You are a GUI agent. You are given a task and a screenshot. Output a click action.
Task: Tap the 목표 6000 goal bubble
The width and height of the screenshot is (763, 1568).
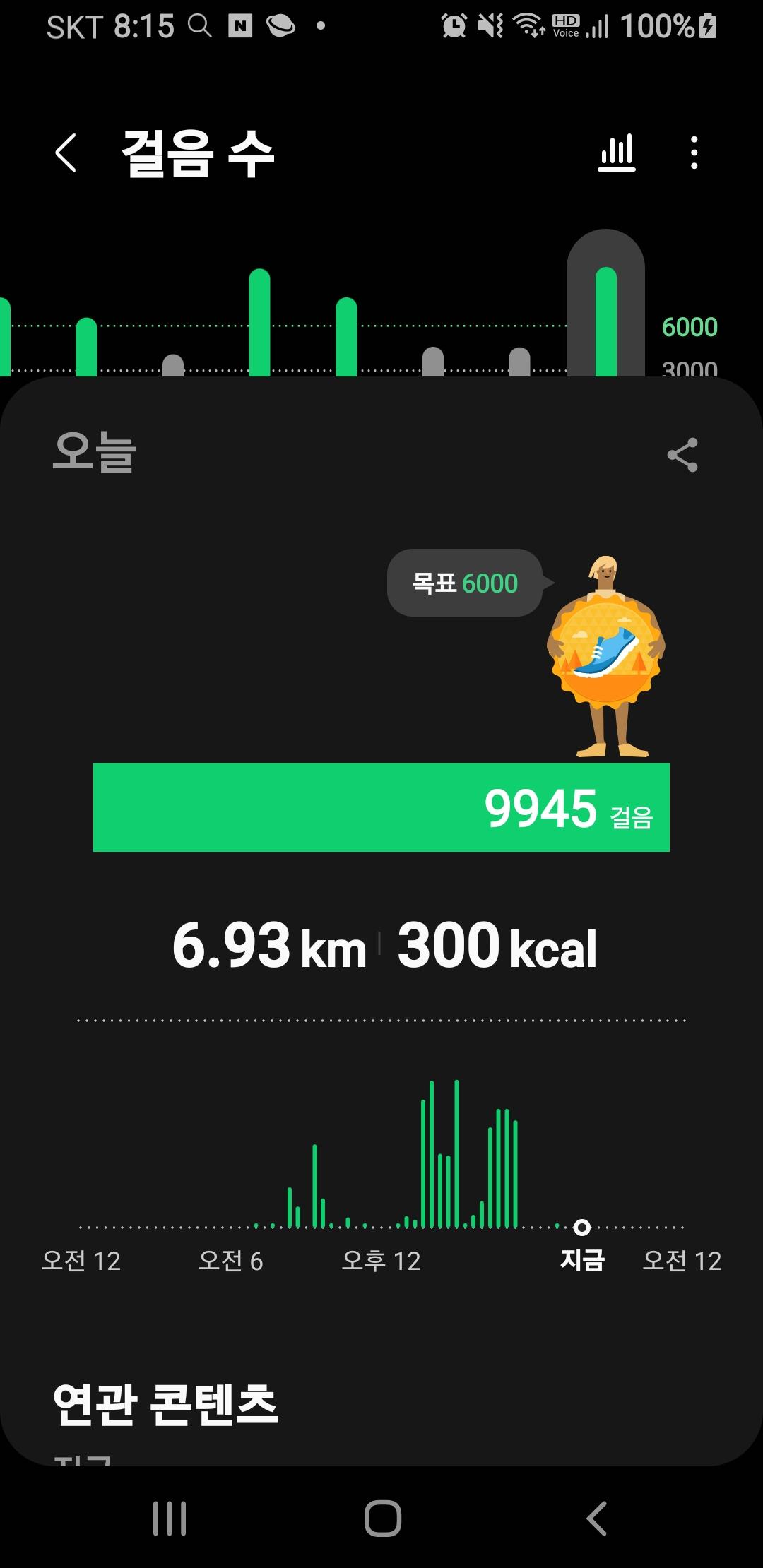[465, 583]
